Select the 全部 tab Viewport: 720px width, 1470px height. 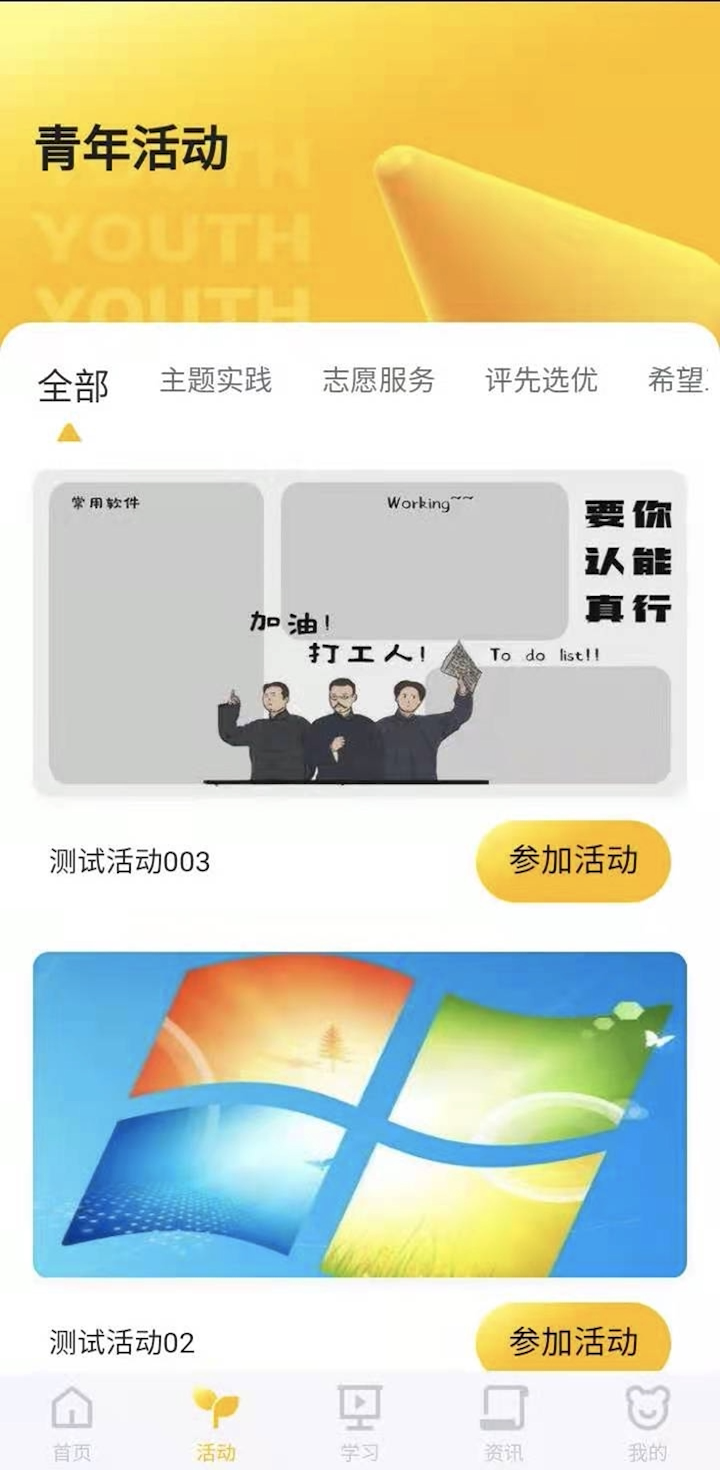pos(73,385)
